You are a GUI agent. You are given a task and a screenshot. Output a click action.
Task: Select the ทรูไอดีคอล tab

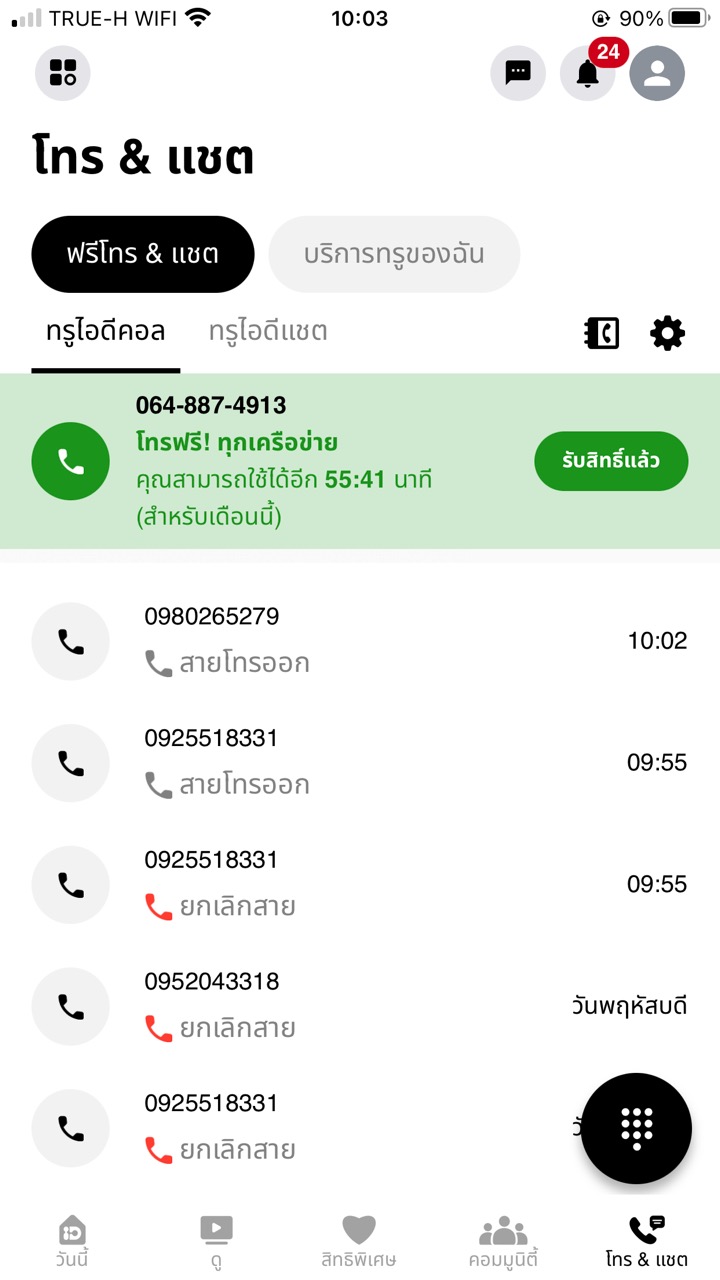[x=106, y=331]
